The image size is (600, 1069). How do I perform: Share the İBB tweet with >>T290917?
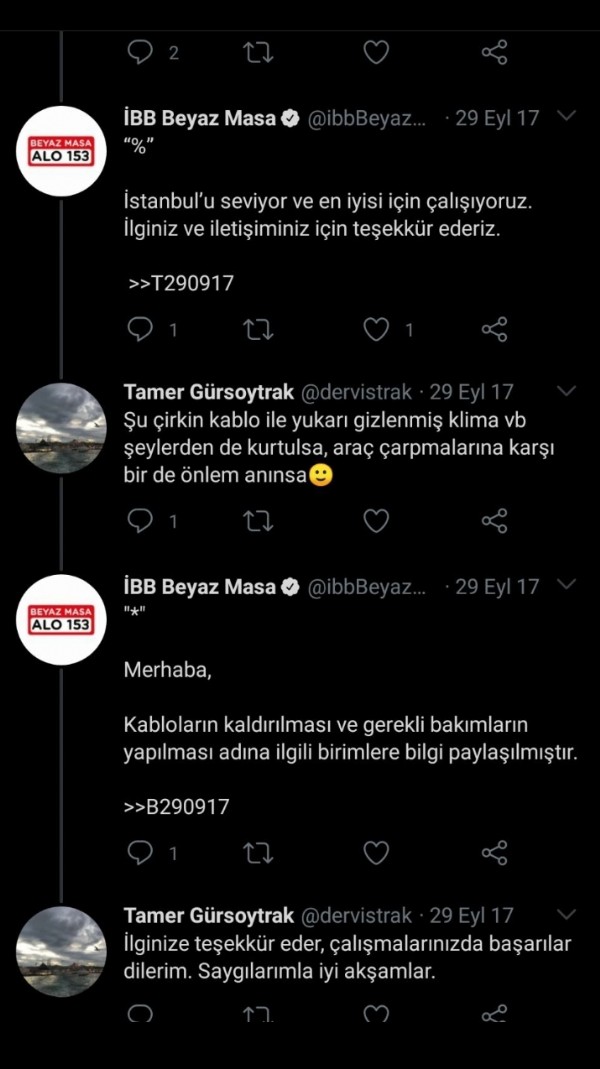(x=494, y=330)
